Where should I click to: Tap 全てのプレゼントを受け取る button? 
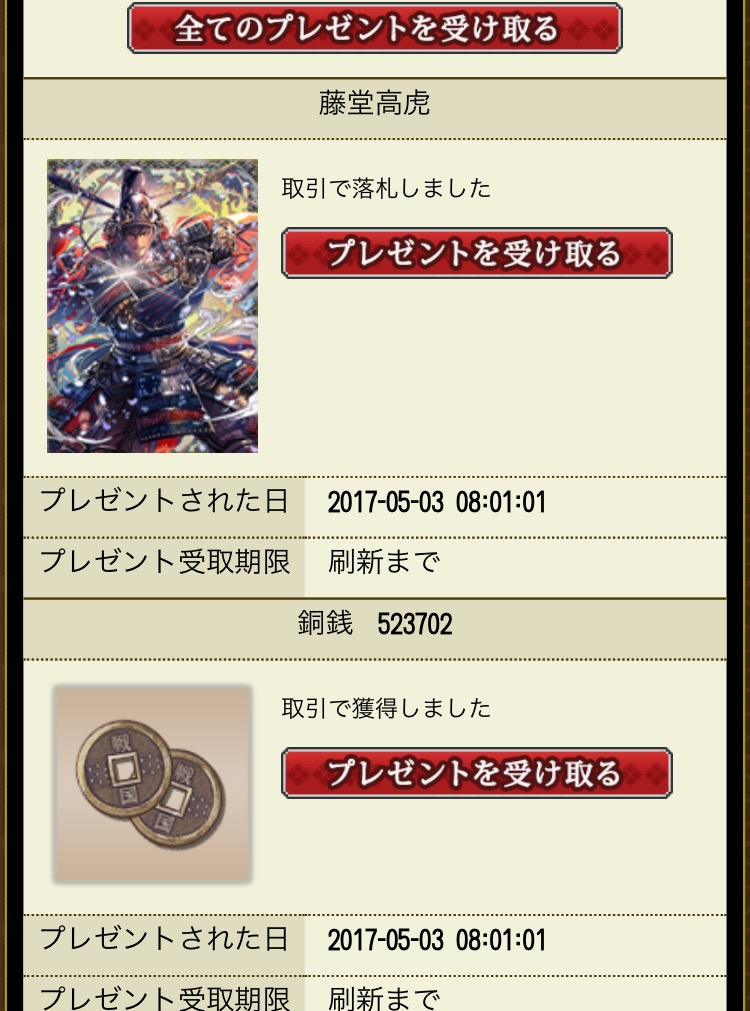coord(375,28)
